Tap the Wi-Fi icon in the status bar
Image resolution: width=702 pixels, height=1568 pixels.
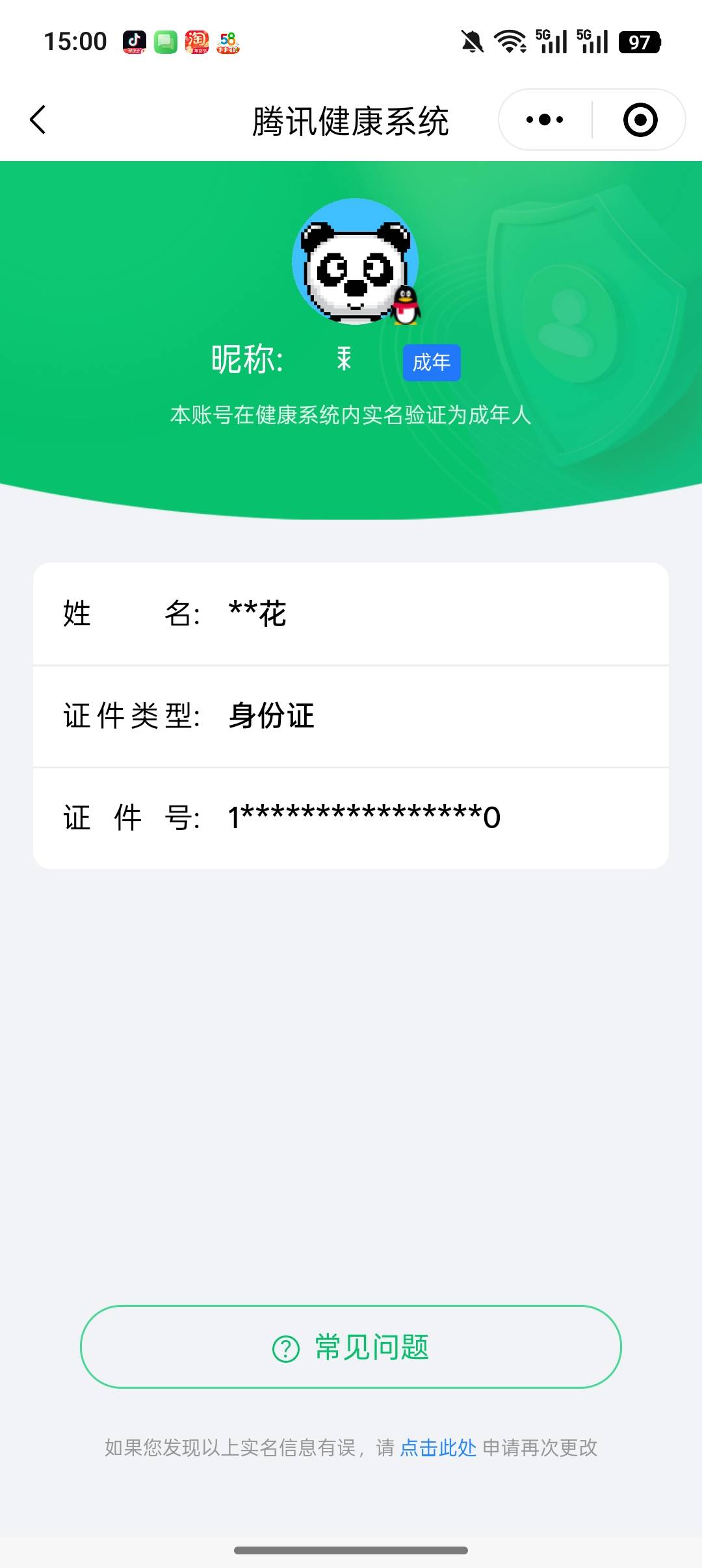pos(509,40)
